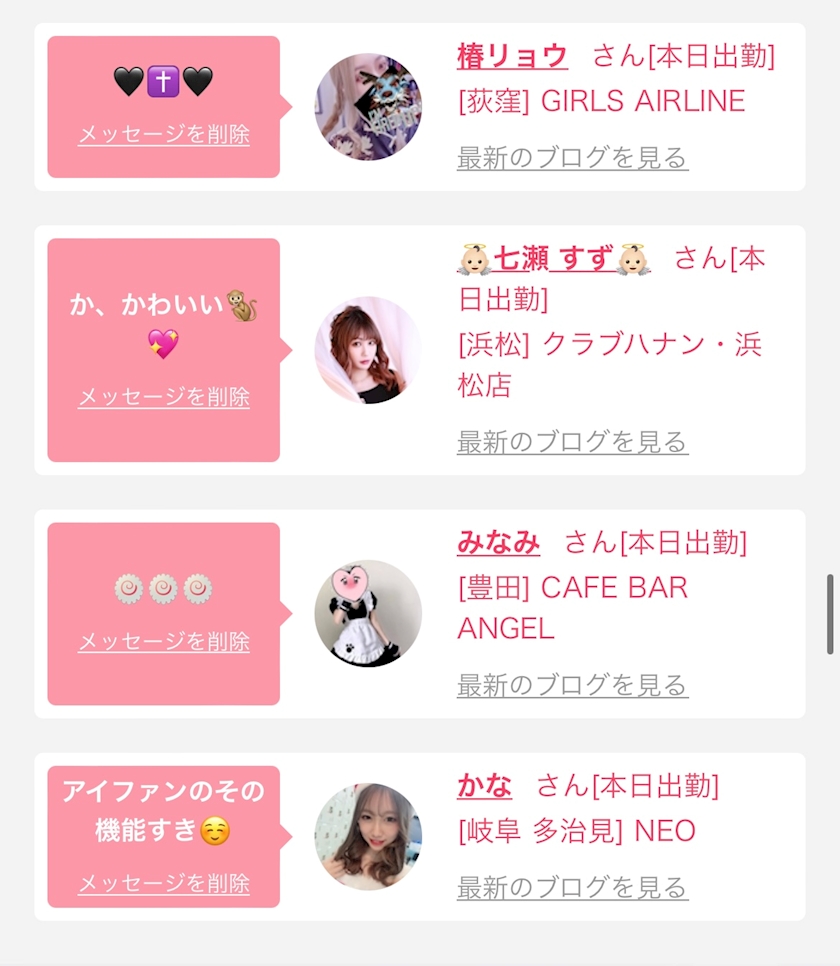
Task: Delete the か、かわいい message
Action: 164,397
